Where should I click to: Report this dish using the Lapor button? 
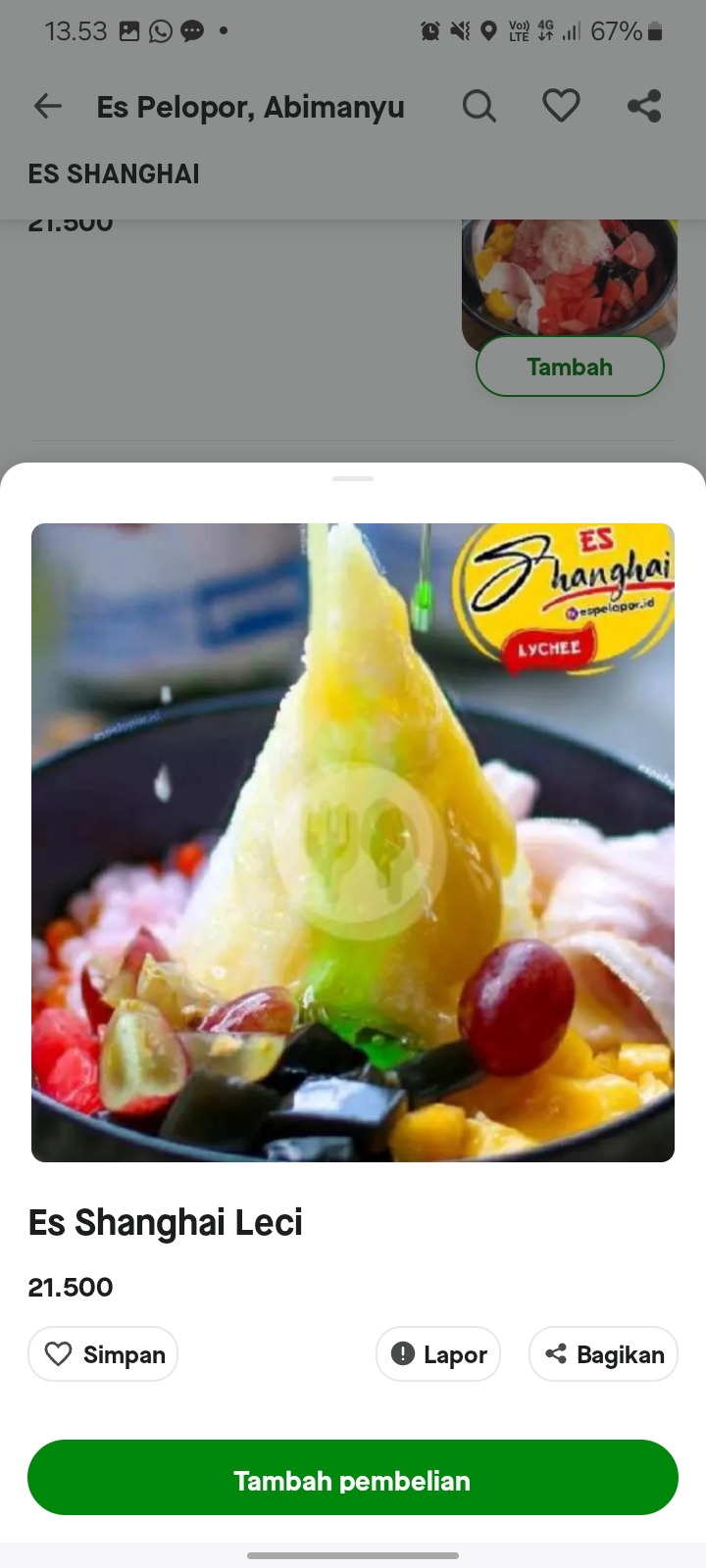coord(438,1353)
